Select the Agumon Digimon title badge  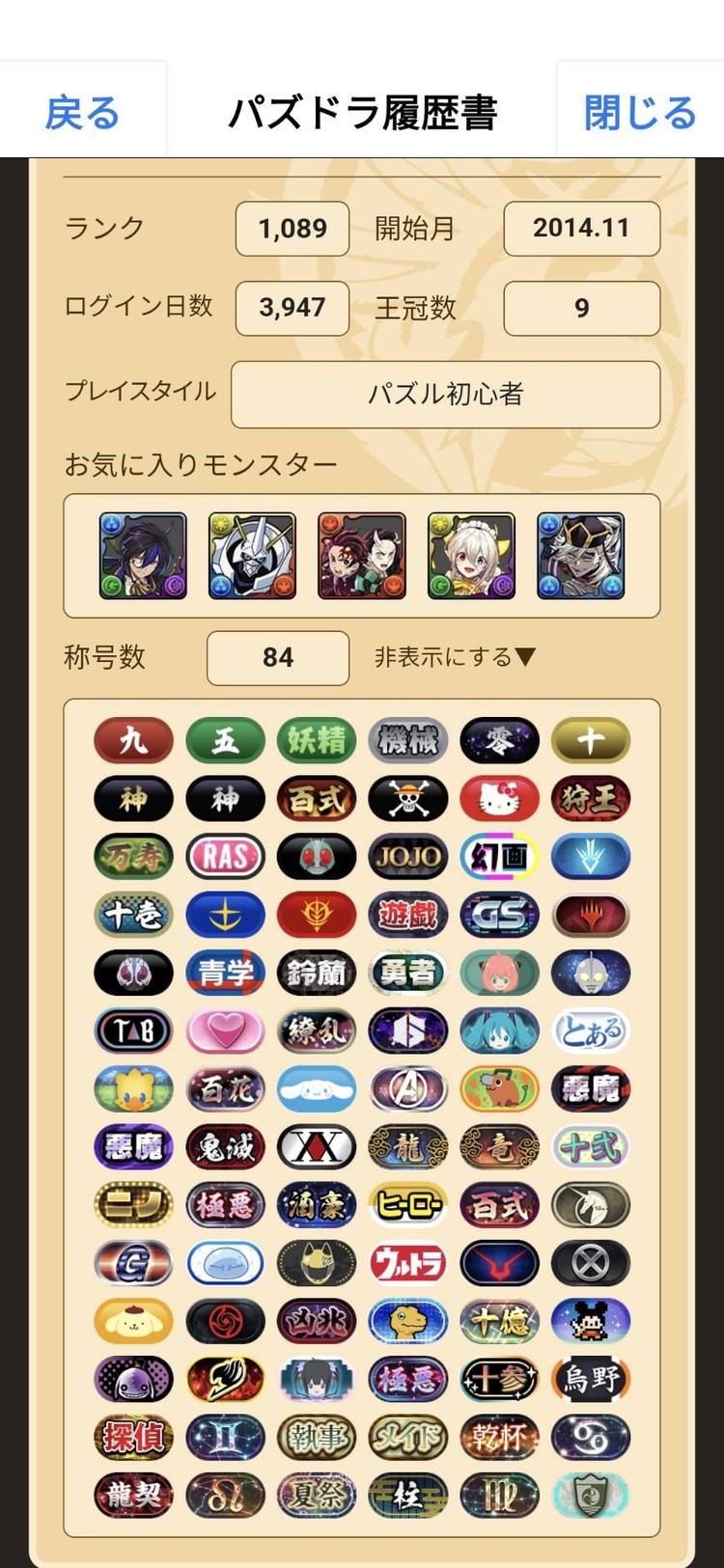[x=408, y=1322]
